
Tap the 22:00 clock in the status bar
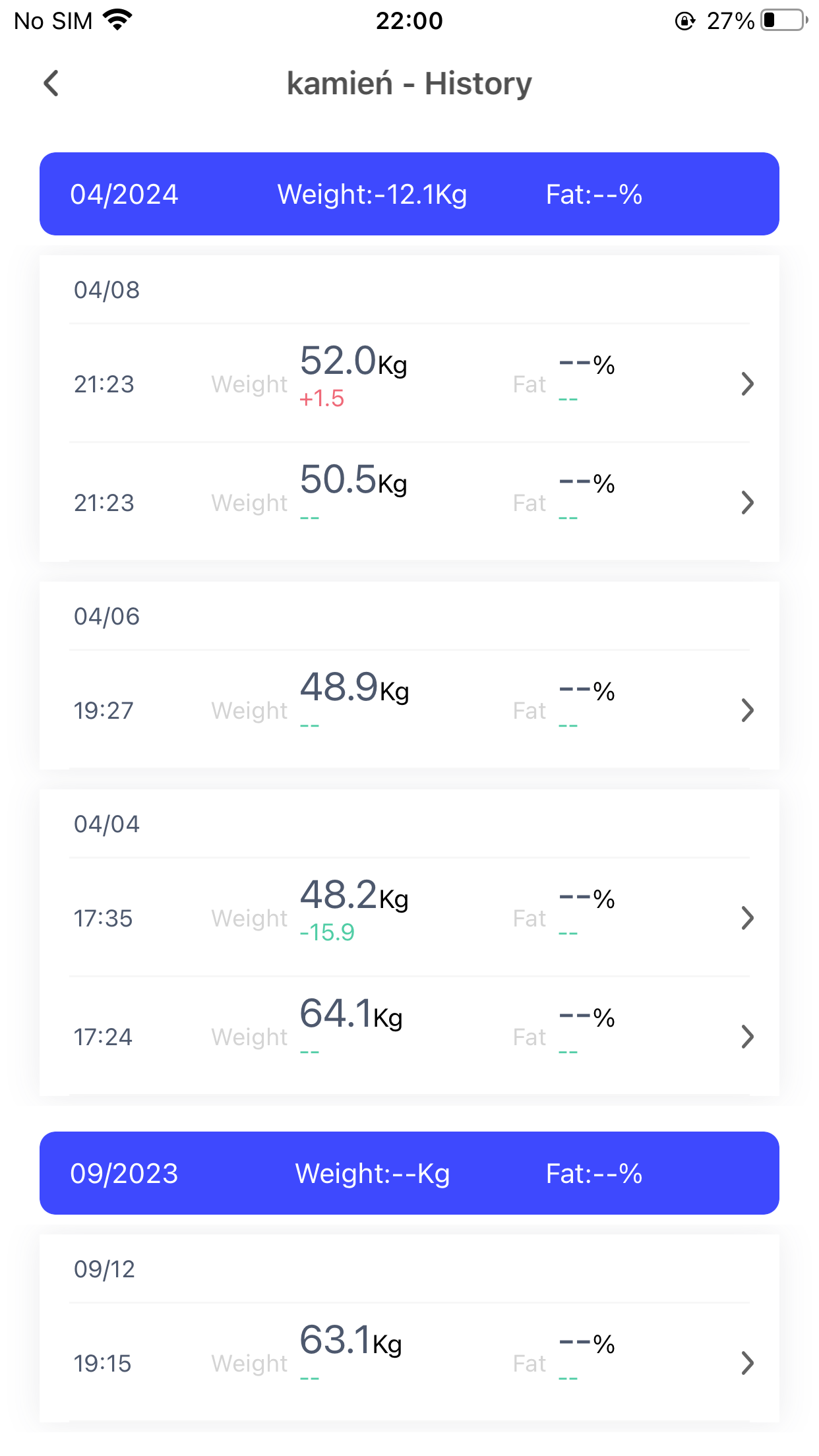click(x=409, y=20)
